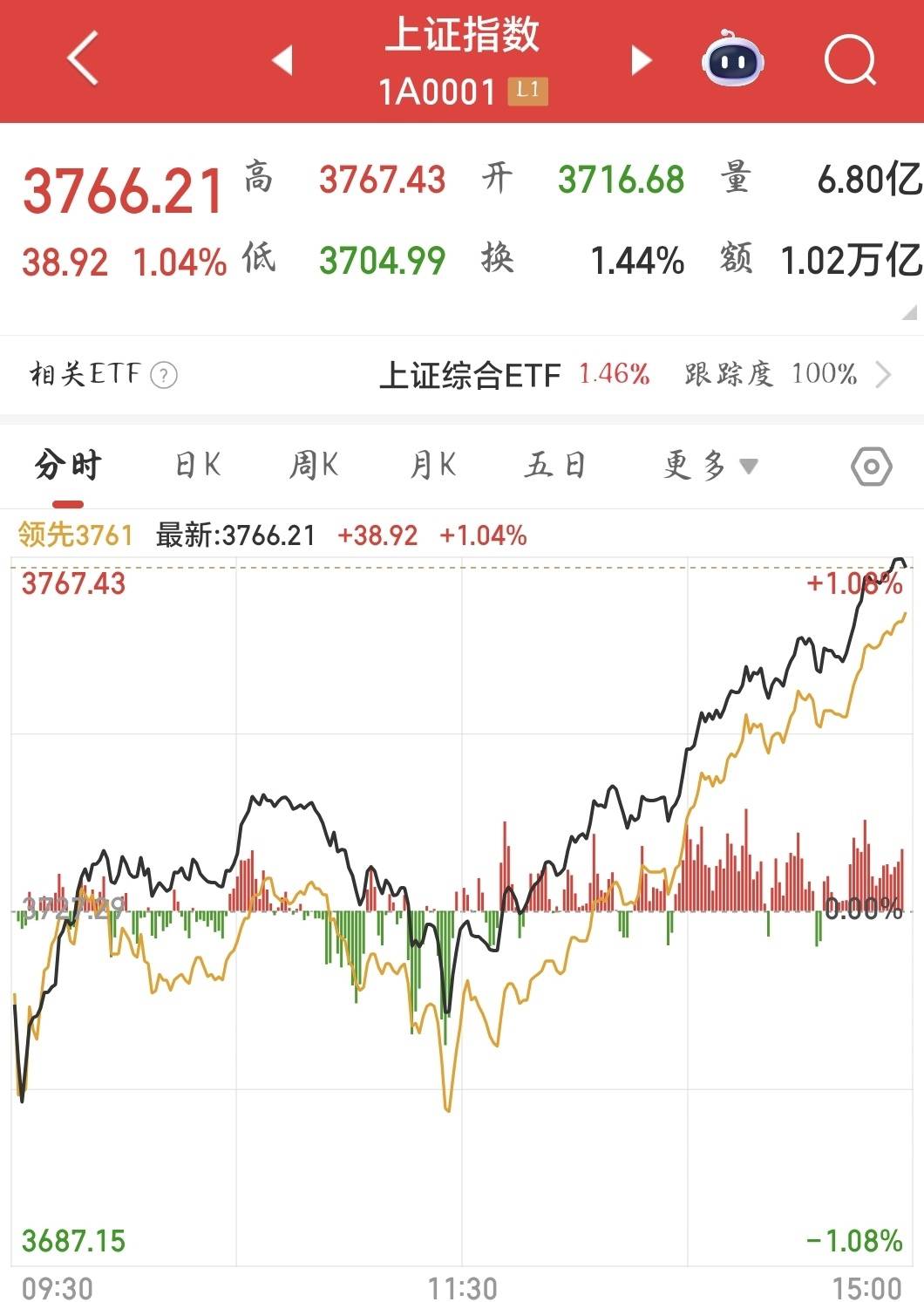Open the stock search
The width and height of the screenshot is (924, 1302).
(x=848, y=58)
